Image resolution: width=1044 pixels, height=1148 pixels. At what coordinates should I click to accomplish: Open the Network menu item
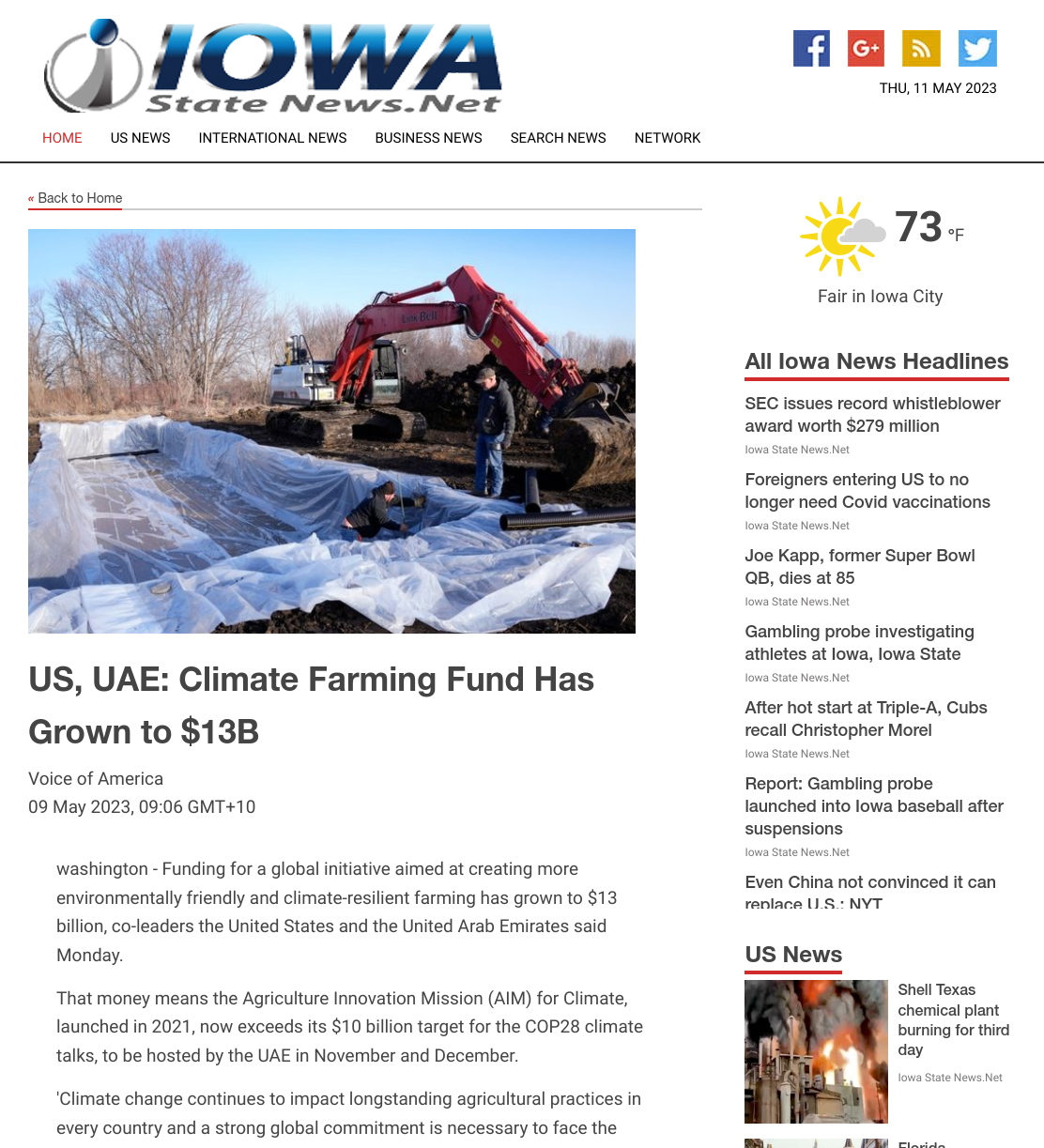coord(668,138)
